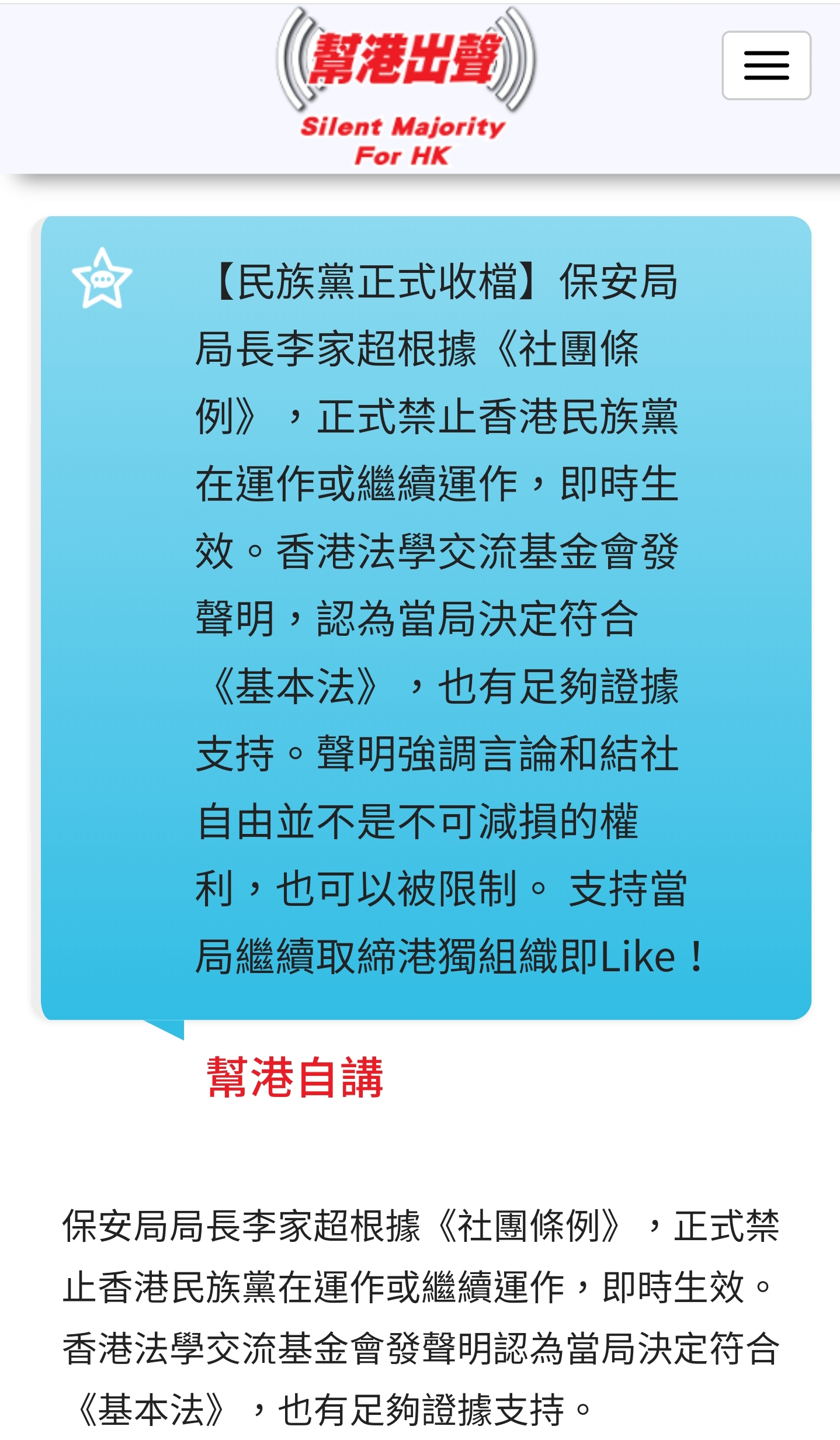Tap the Silent Majority For HK logo
840x1440 pixels.
[404, 88]
